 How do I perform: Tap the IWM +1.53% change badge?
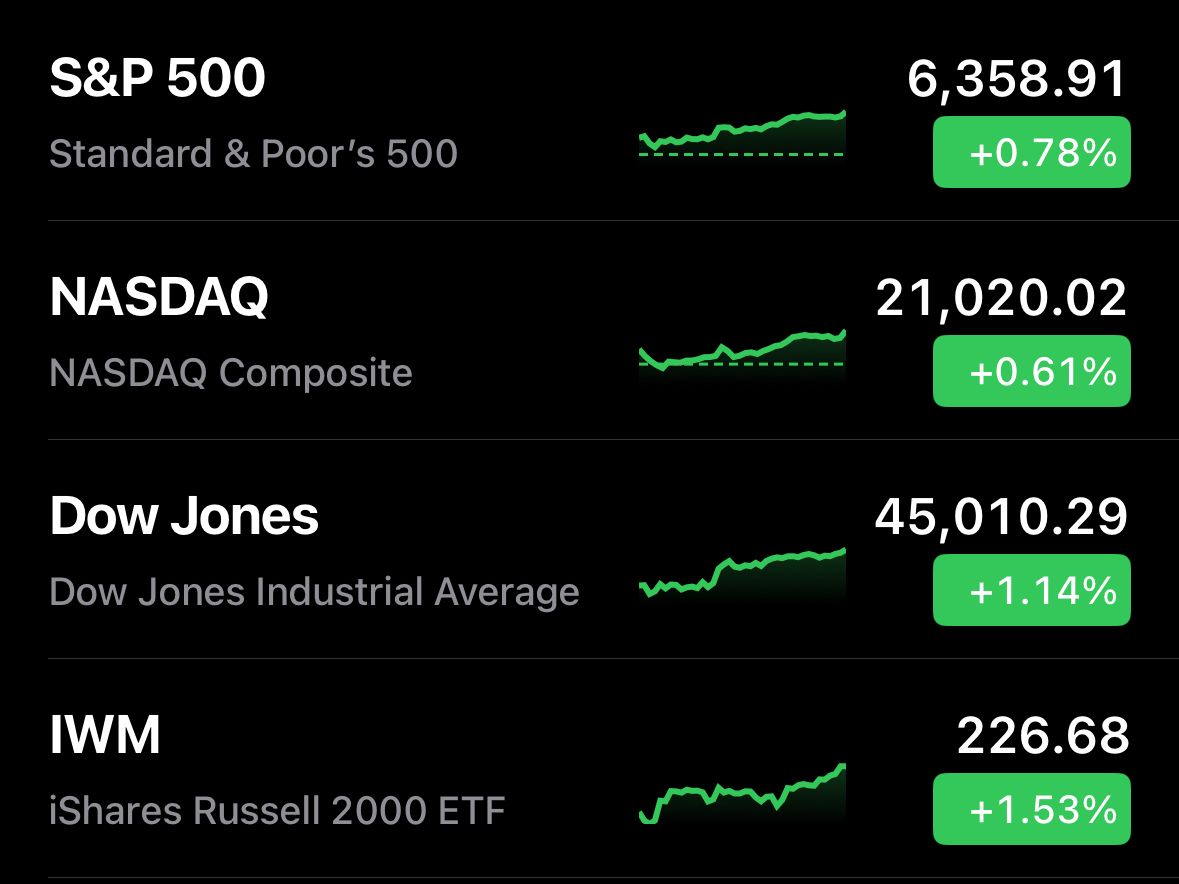click(1031, 809)
